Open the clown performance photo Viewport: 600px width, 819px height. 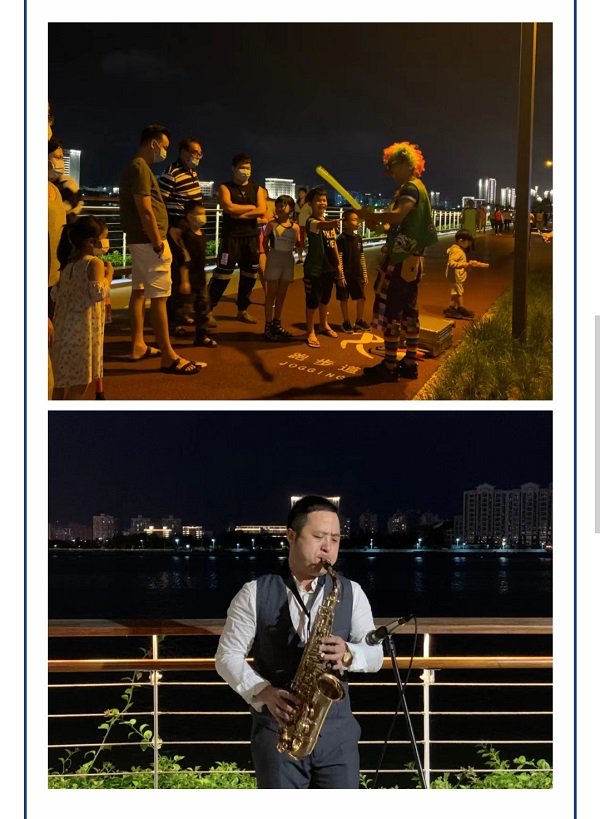(300, 211)
